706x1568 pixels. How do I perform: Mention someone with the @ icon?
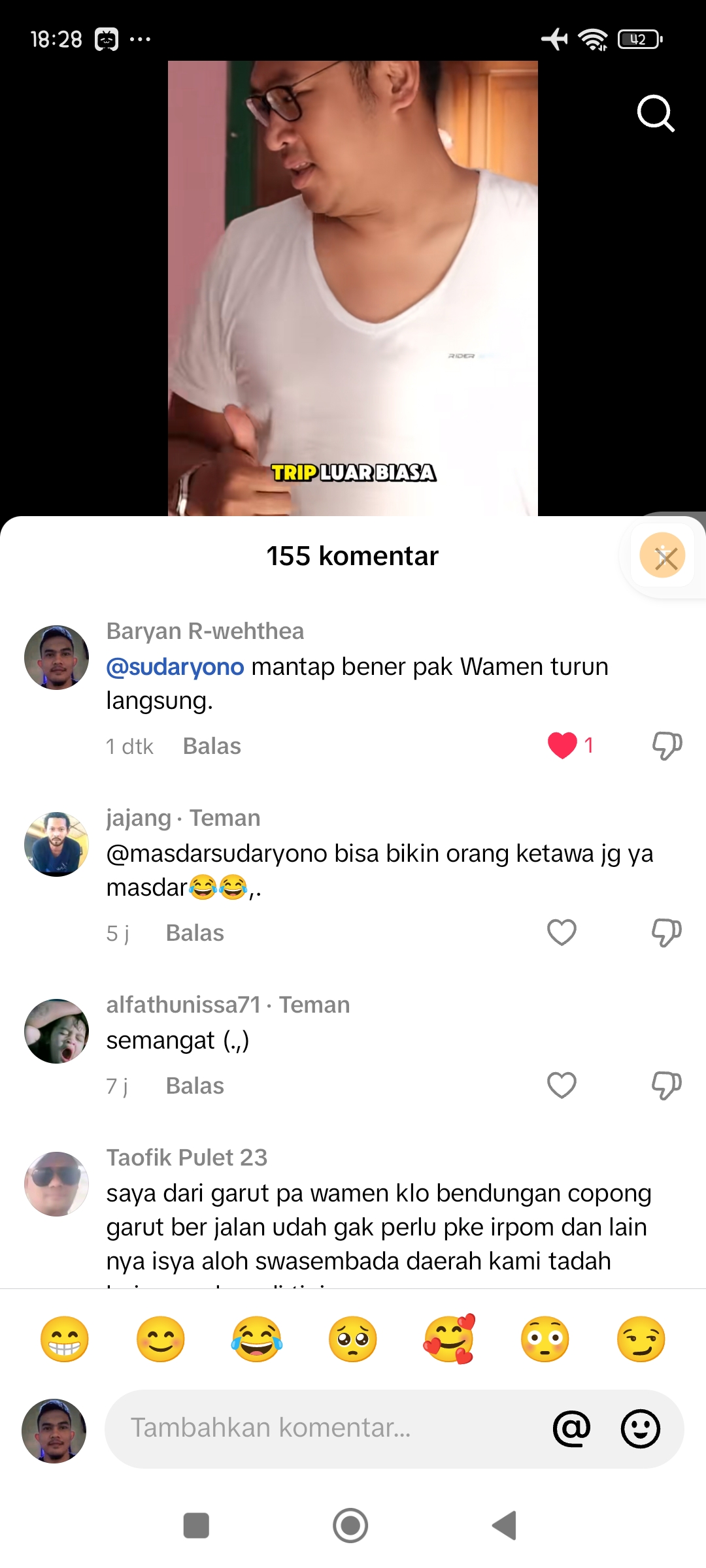click(571, 1428)
